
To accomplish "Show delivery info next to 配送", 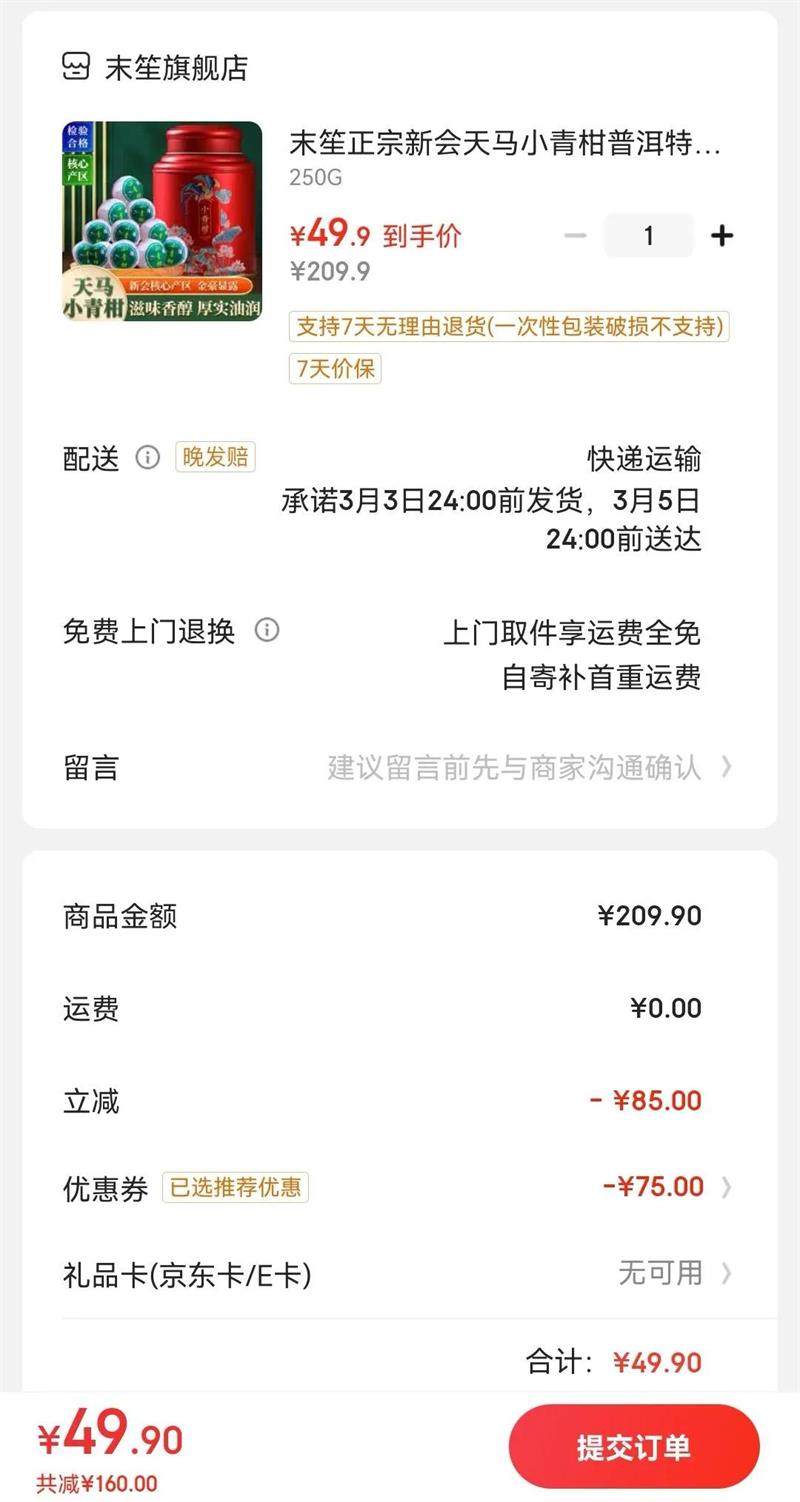I will pos(148,458).
